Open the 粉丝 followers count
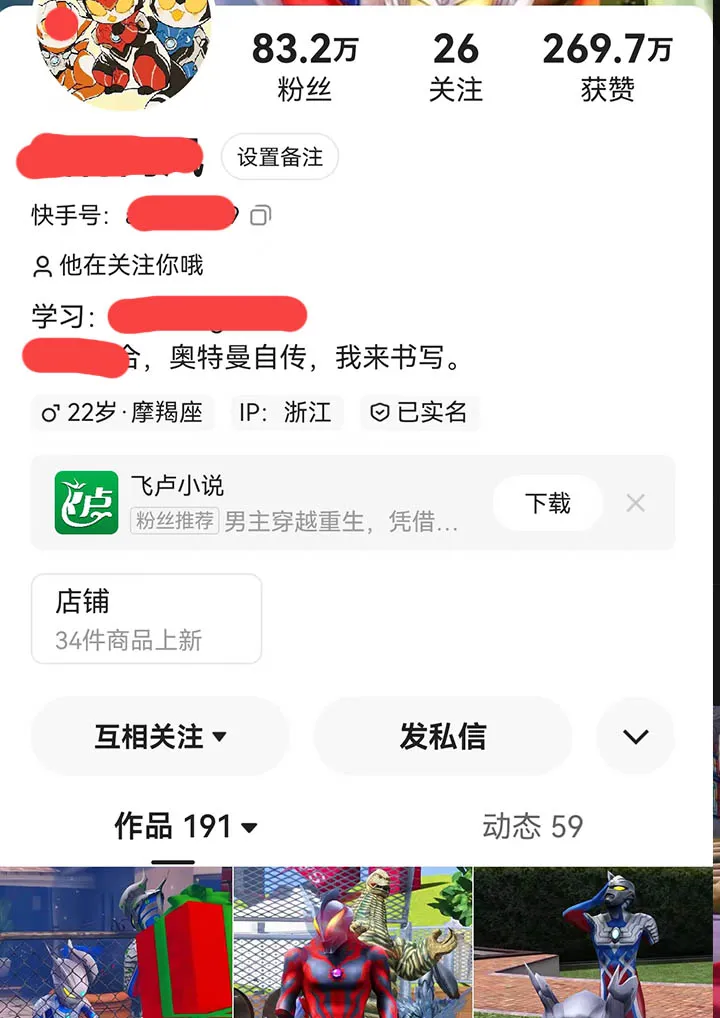This screenshot has height=1018, width=720. pos(304,68)
